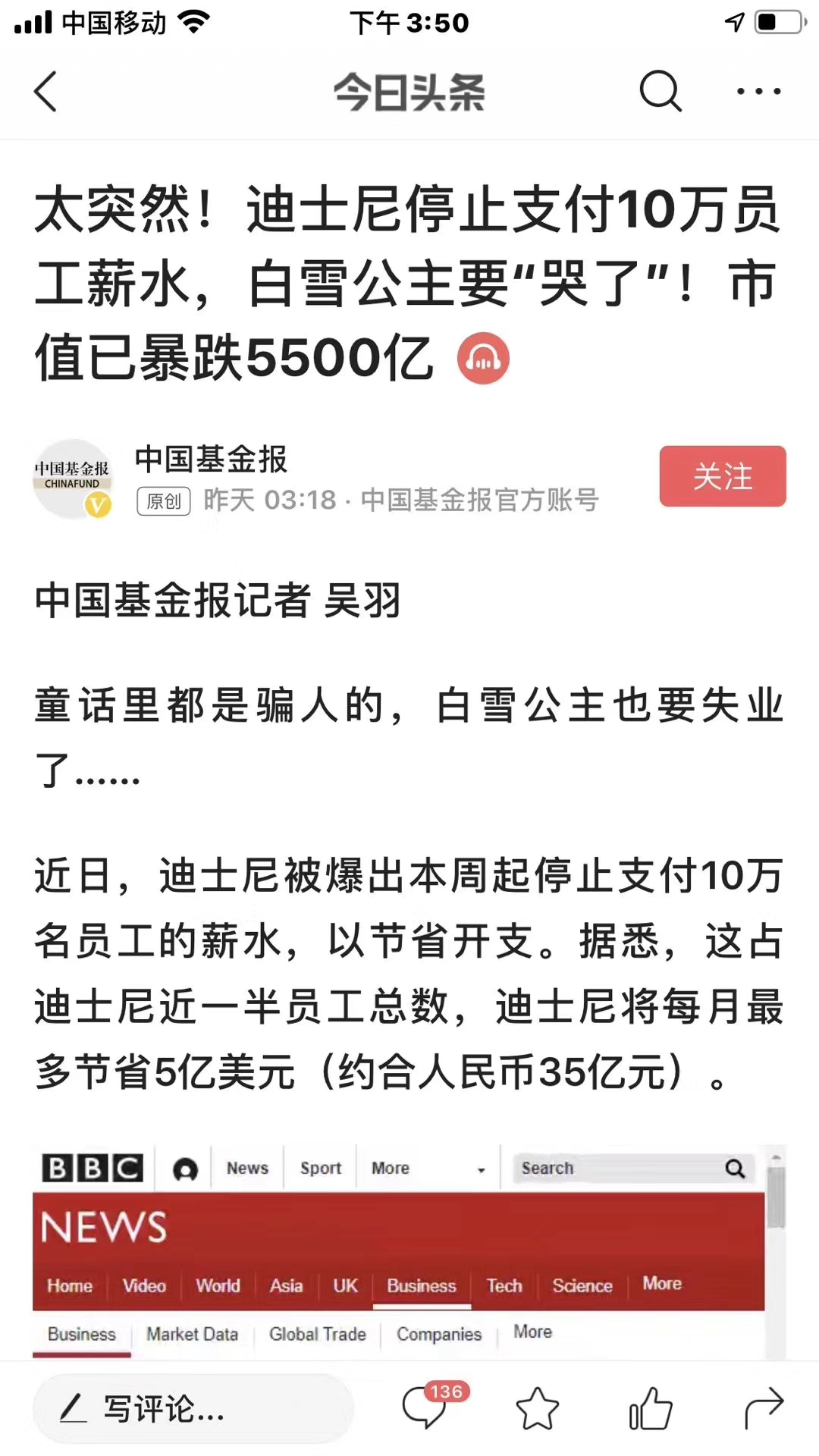Expand the BBC More dropdown arrow
Screen dimensions: 819x1456
tap(481, 1169)
